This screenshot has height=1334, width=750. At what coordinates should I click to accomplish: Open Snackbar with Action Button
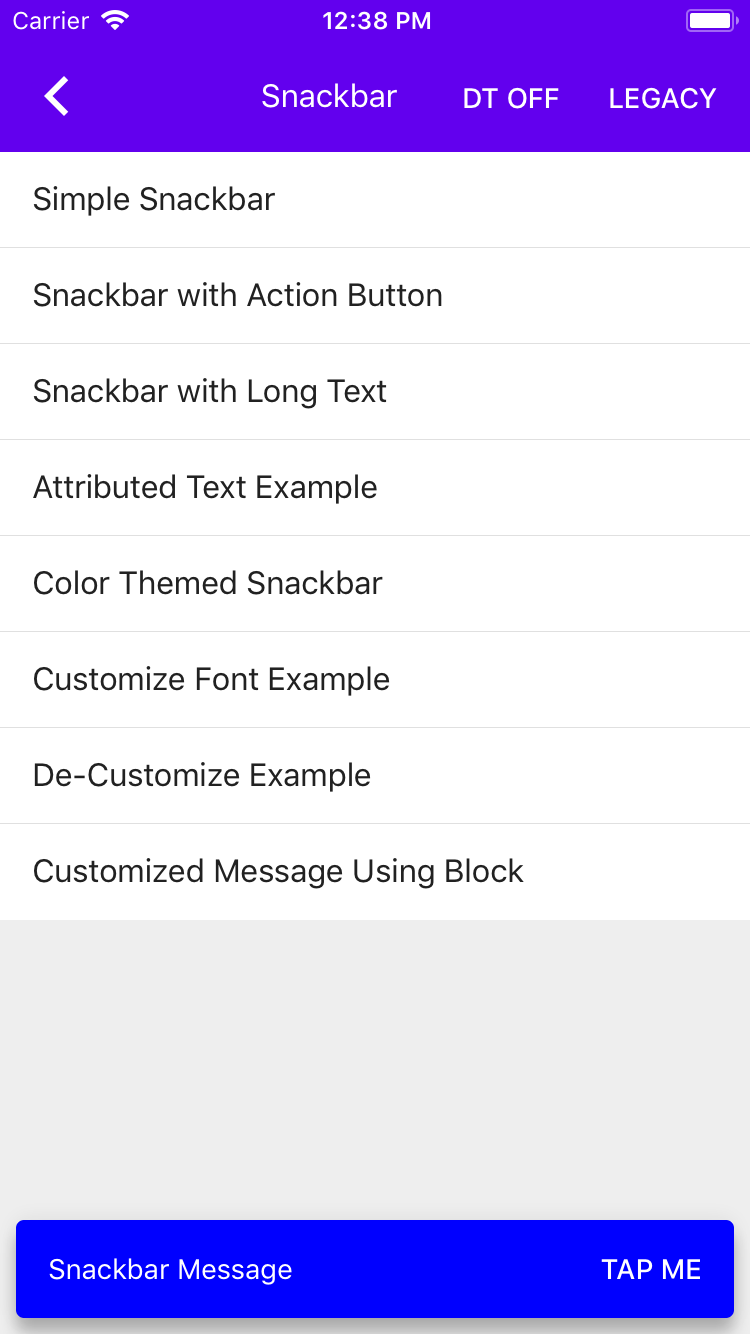[238, 295]
